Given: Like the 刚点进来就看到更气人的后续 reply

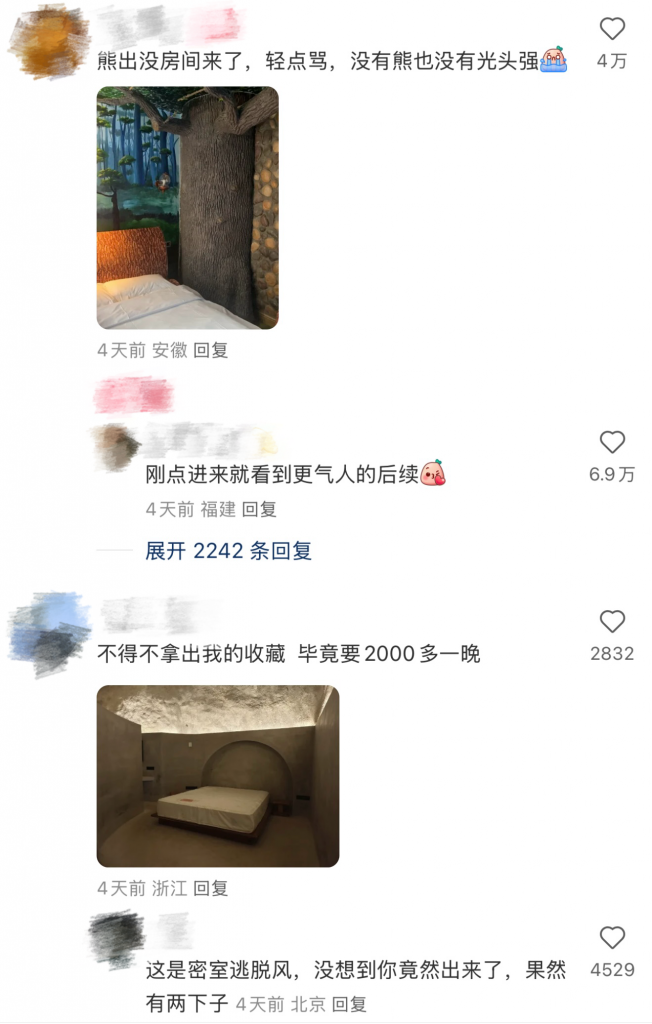Looking at the screenshot, I should (612, 443).
